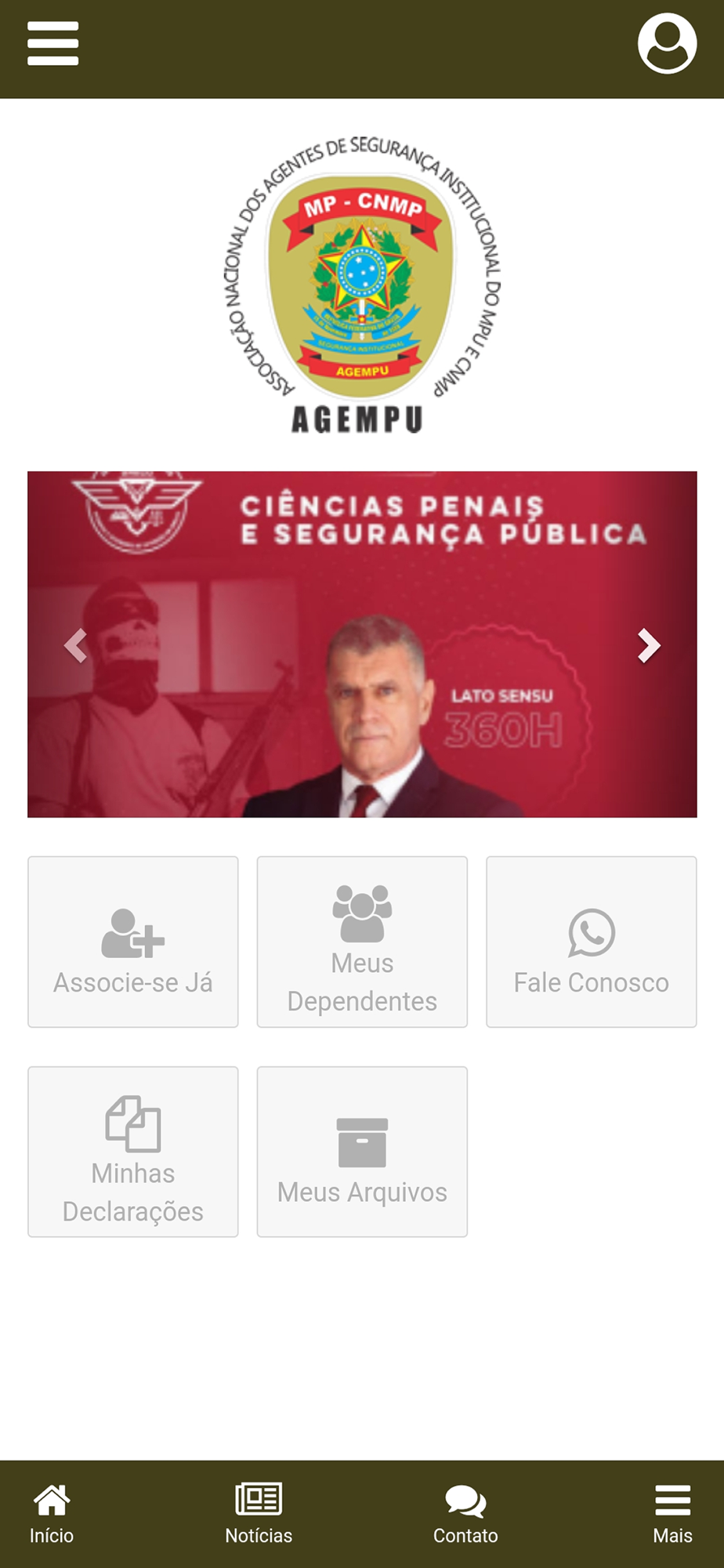Go to the Início tab

52,1514
